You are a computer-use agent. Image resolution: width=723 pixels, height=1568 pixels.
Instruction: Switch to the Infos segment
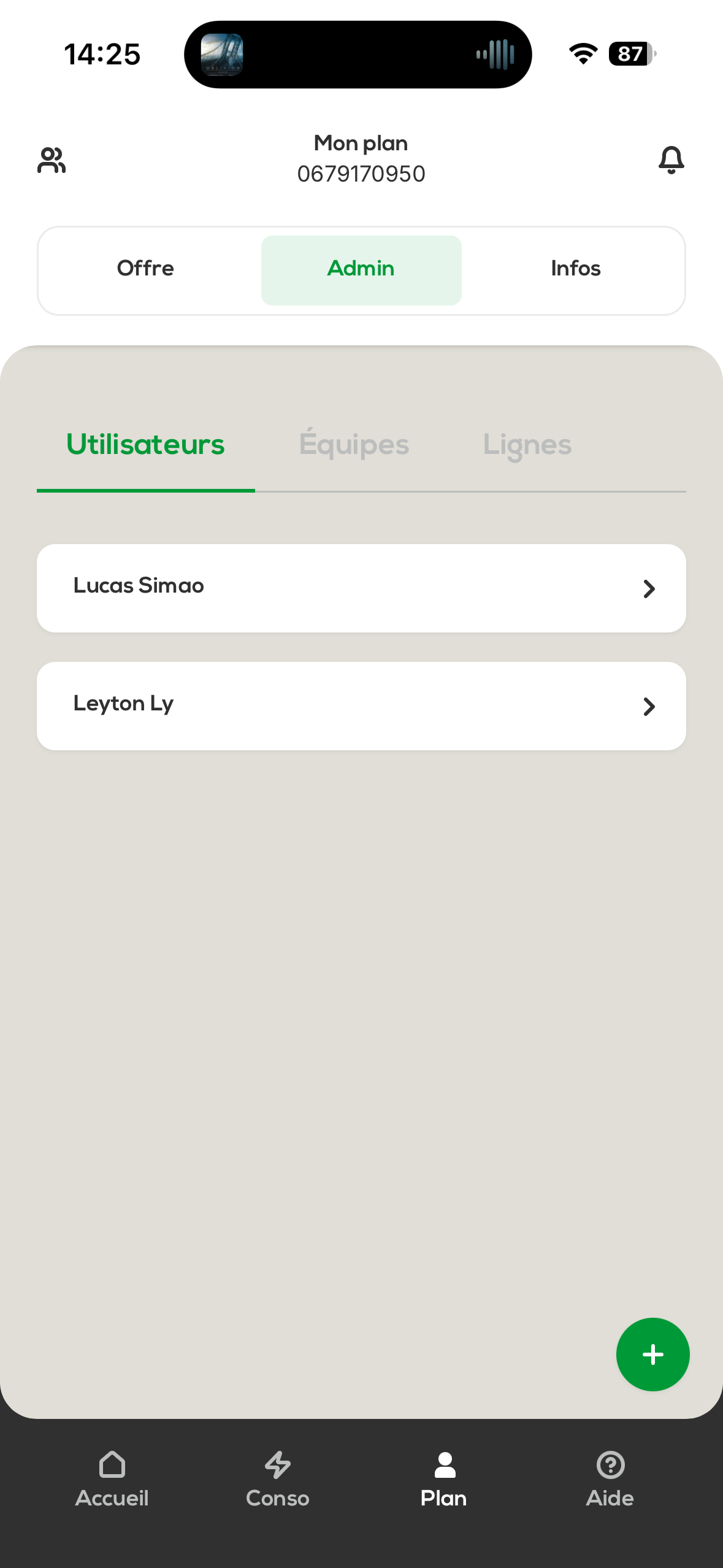[x=575, y=269]
